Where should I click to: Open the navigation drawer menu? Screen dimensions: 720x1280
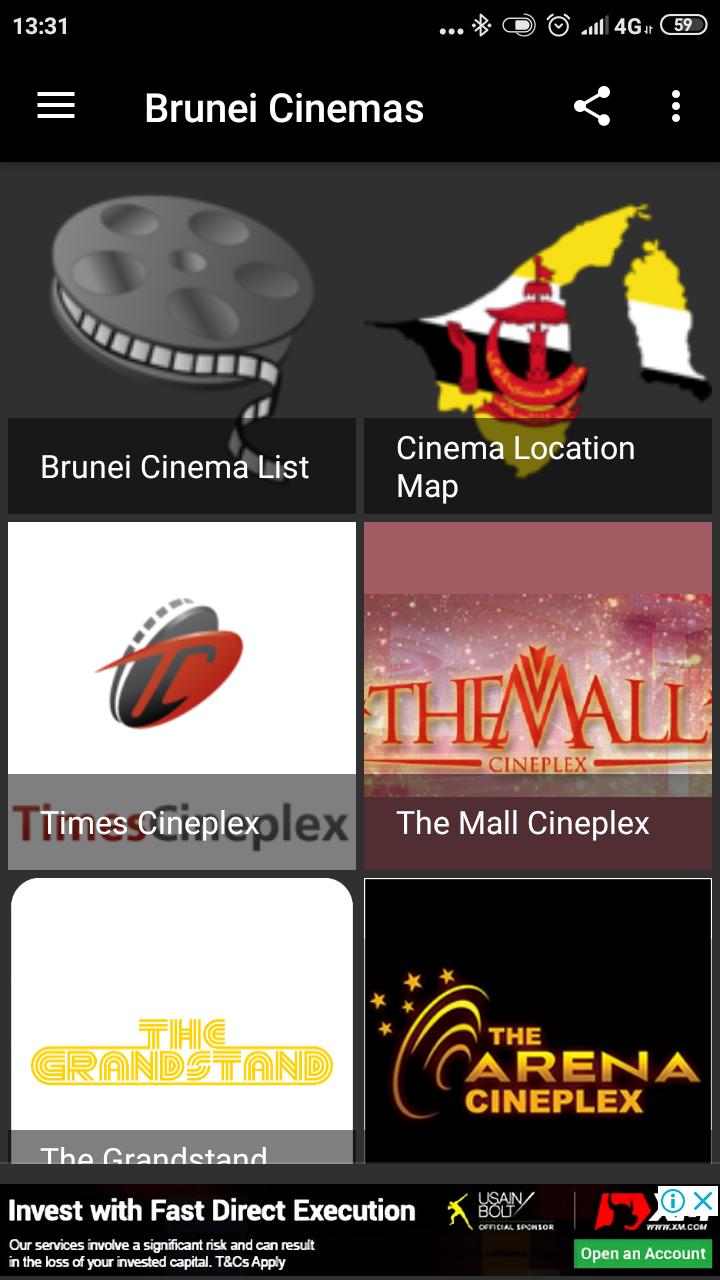pos(55,106)
